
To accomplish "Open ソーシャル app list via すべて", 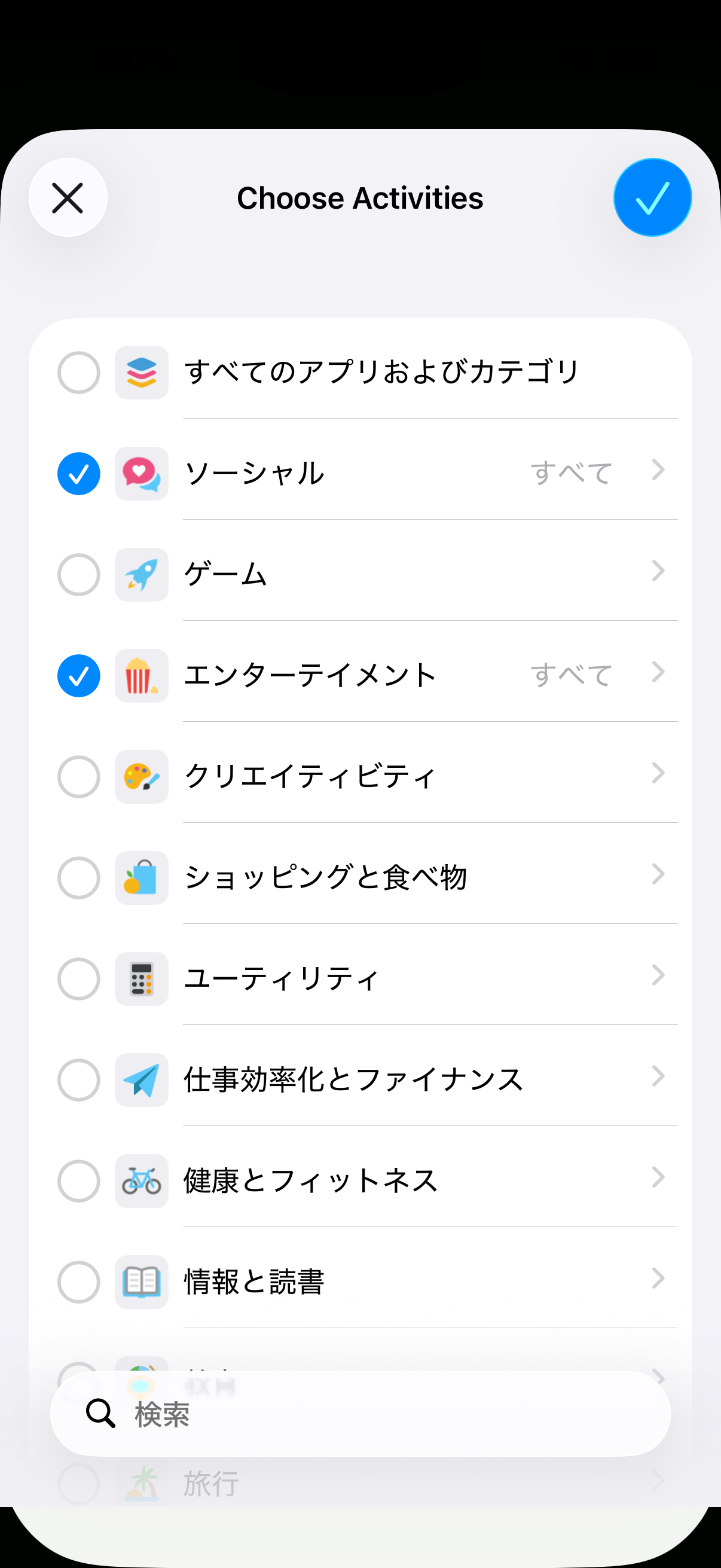I will tap(572, 470).
